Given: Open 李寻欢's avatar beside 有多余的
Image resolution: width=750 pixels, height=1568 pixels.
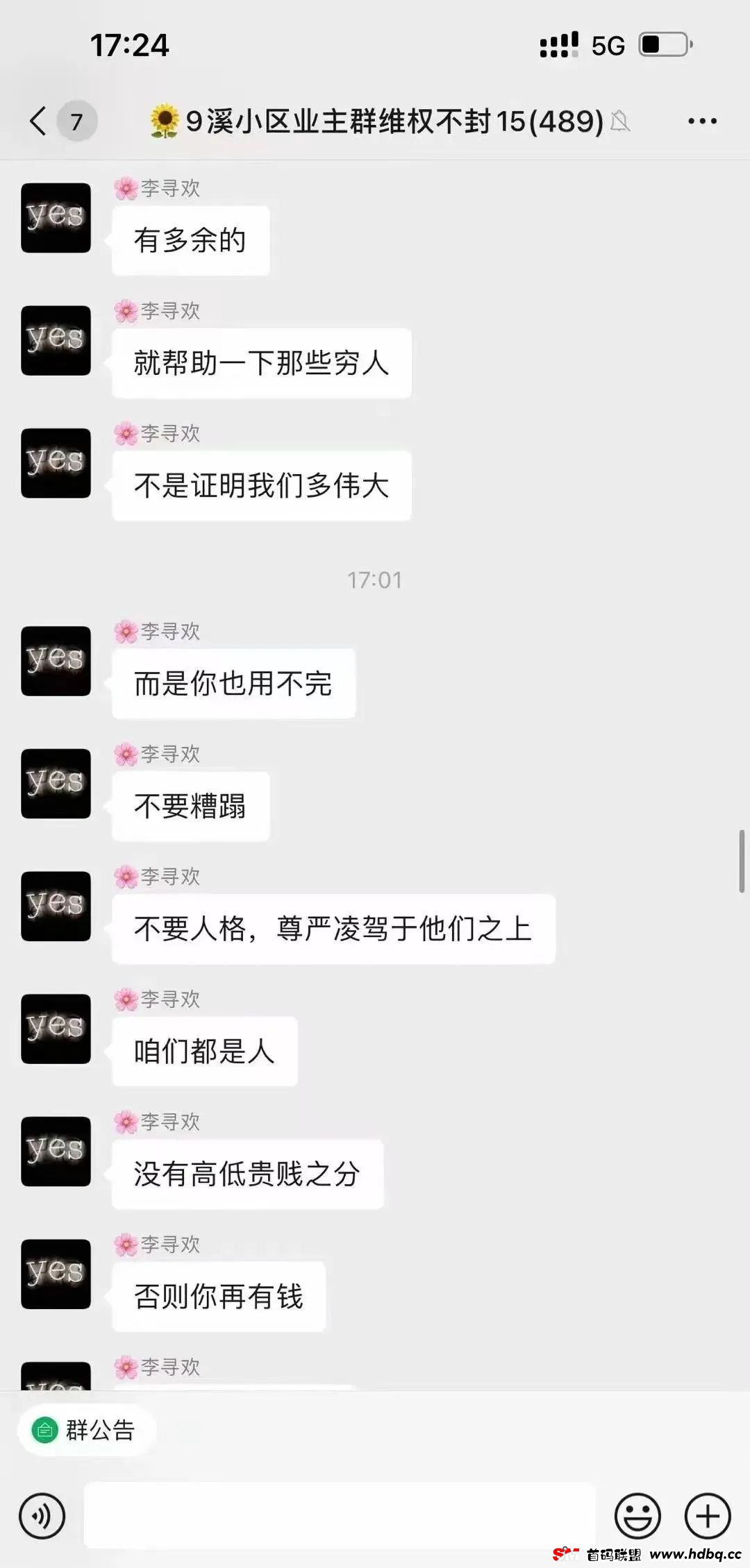Looking at the screenshot, I should click(x=56, y=218).
